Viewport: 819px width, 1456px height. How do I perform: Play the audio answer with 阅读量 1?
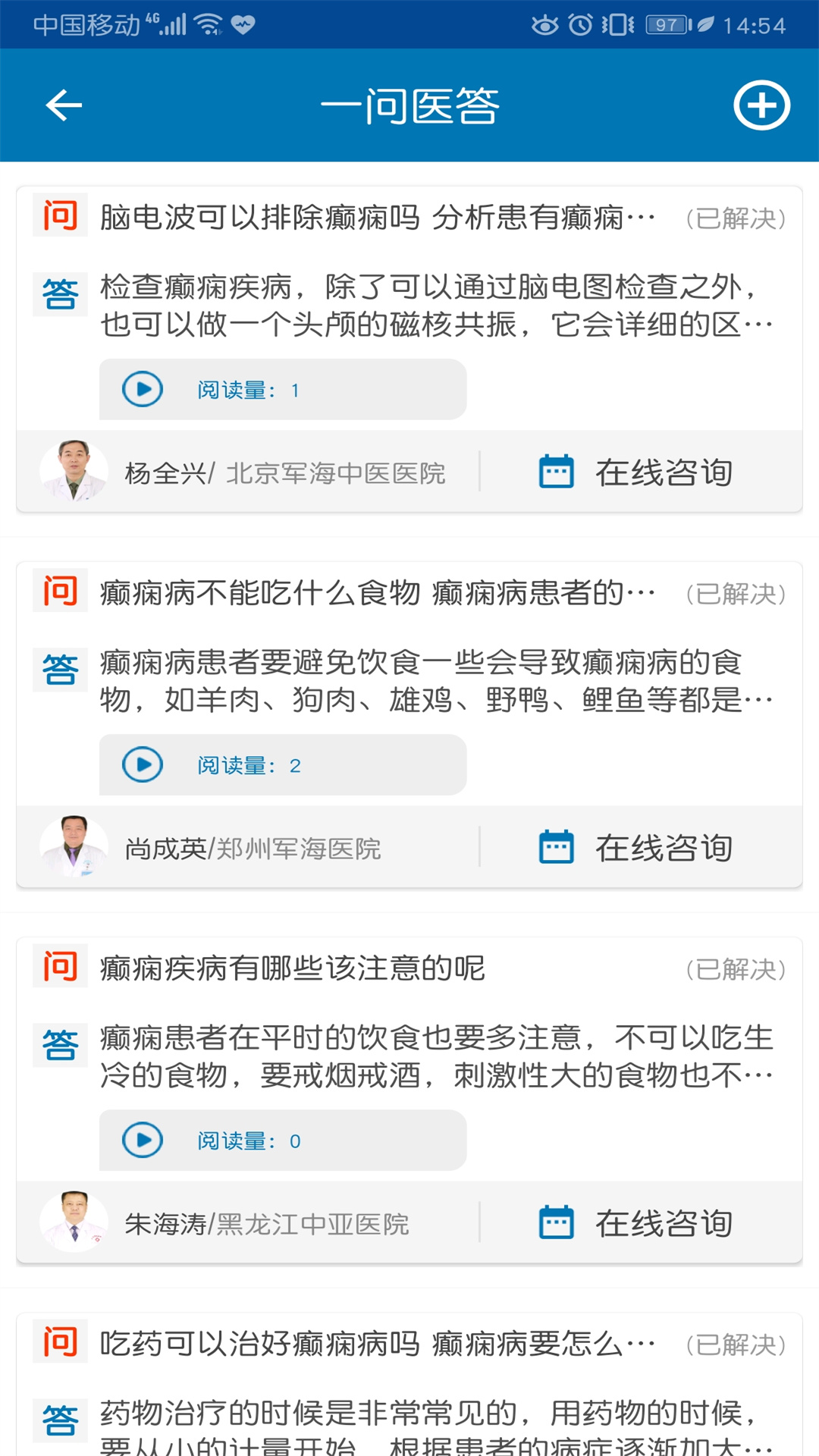coord(143,390)
